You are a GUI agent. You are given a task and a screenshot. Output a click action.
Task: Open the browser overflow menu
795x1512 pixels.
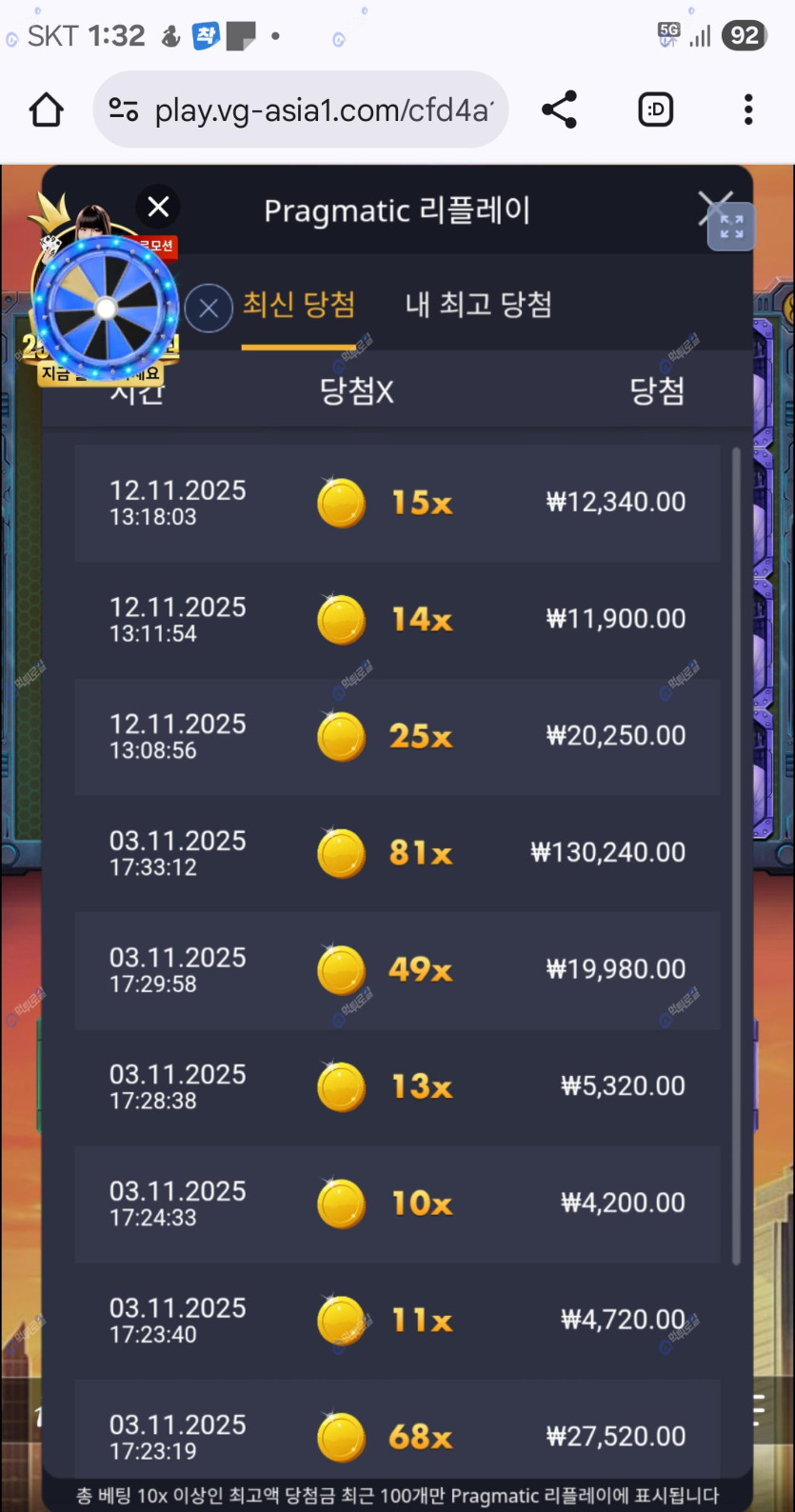748,110
